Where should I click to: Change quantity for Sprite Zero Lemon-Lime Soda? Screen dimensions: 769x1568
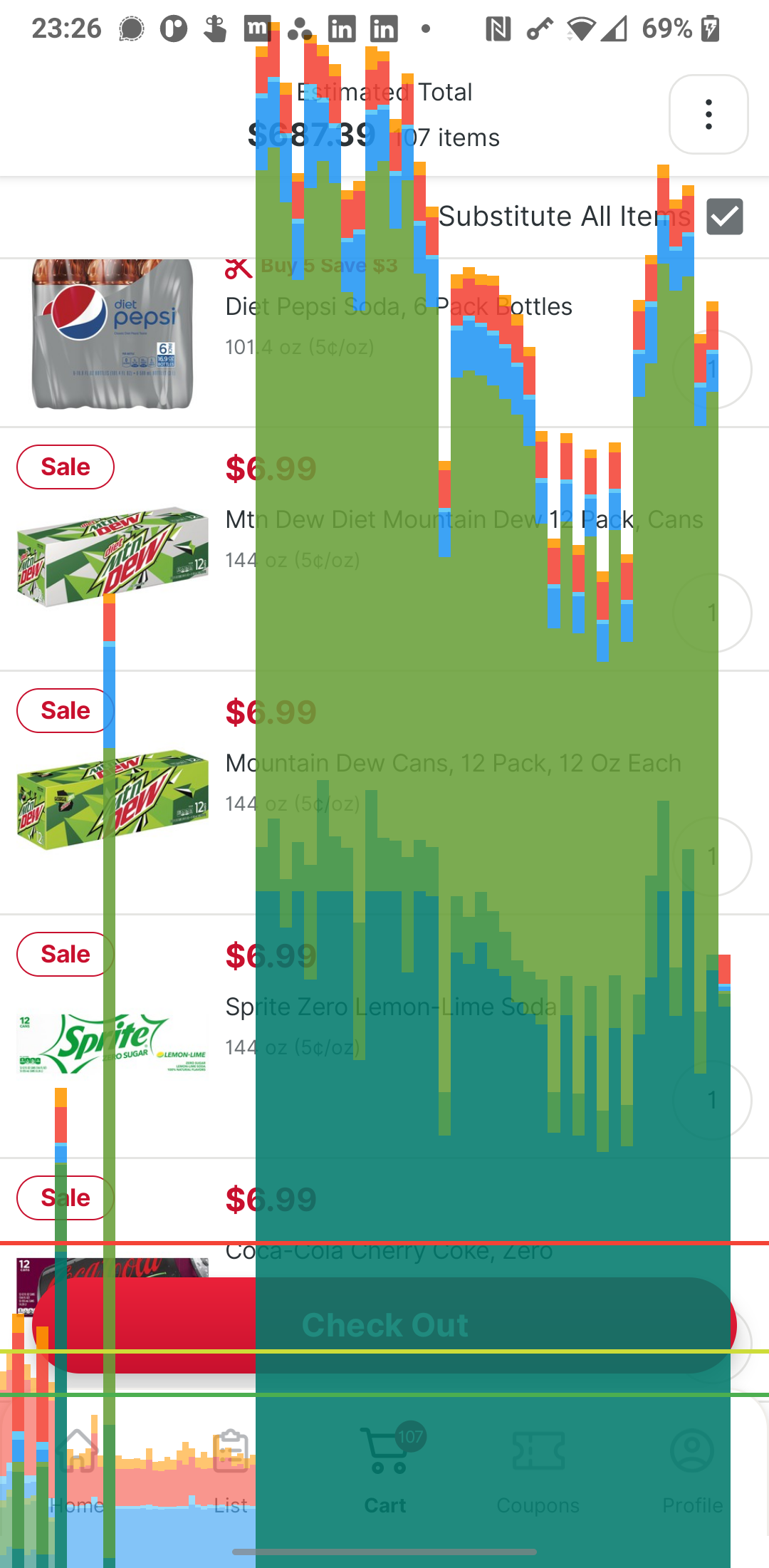tap(712, 1100)
